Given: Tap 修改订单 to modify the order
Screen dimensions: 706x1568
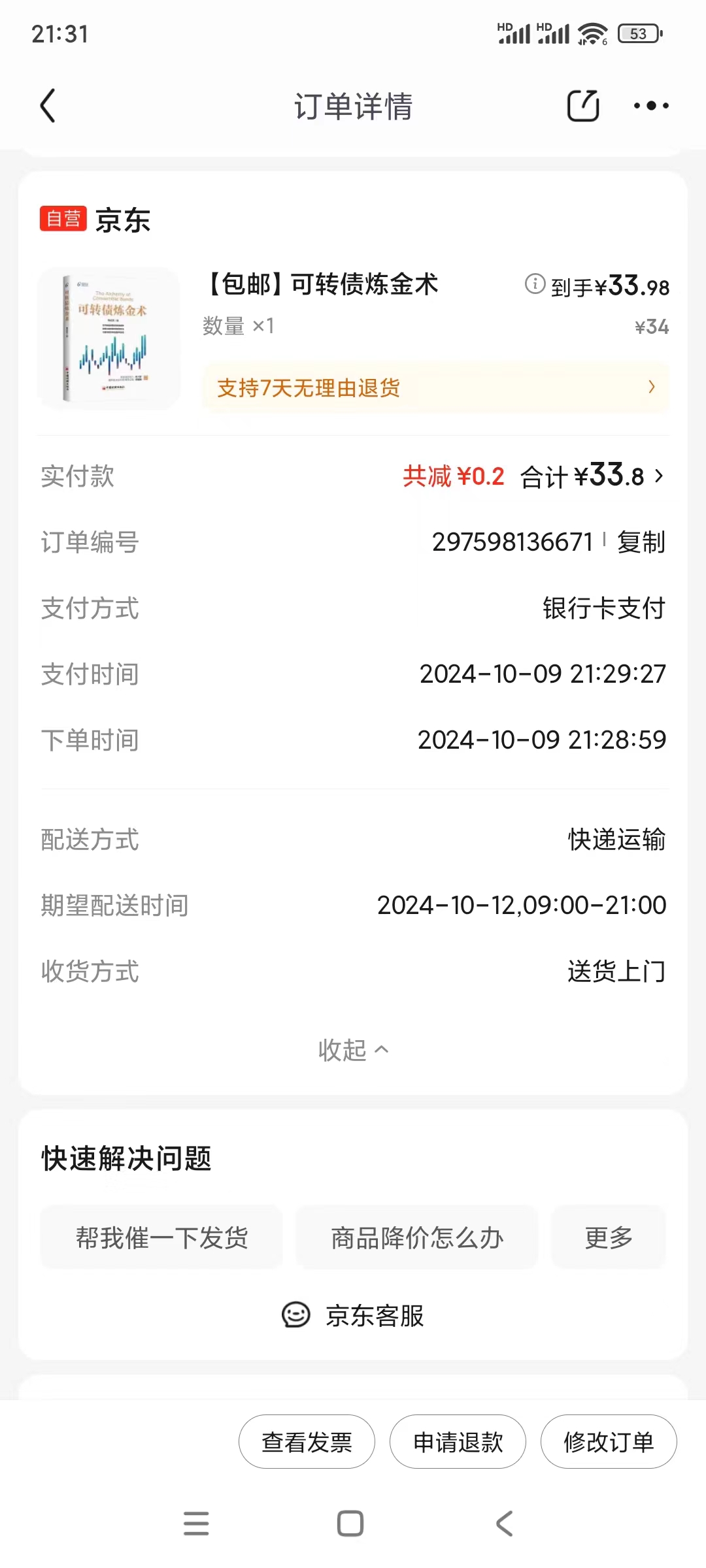Looking at the screenshot, I should [609, 1442].
